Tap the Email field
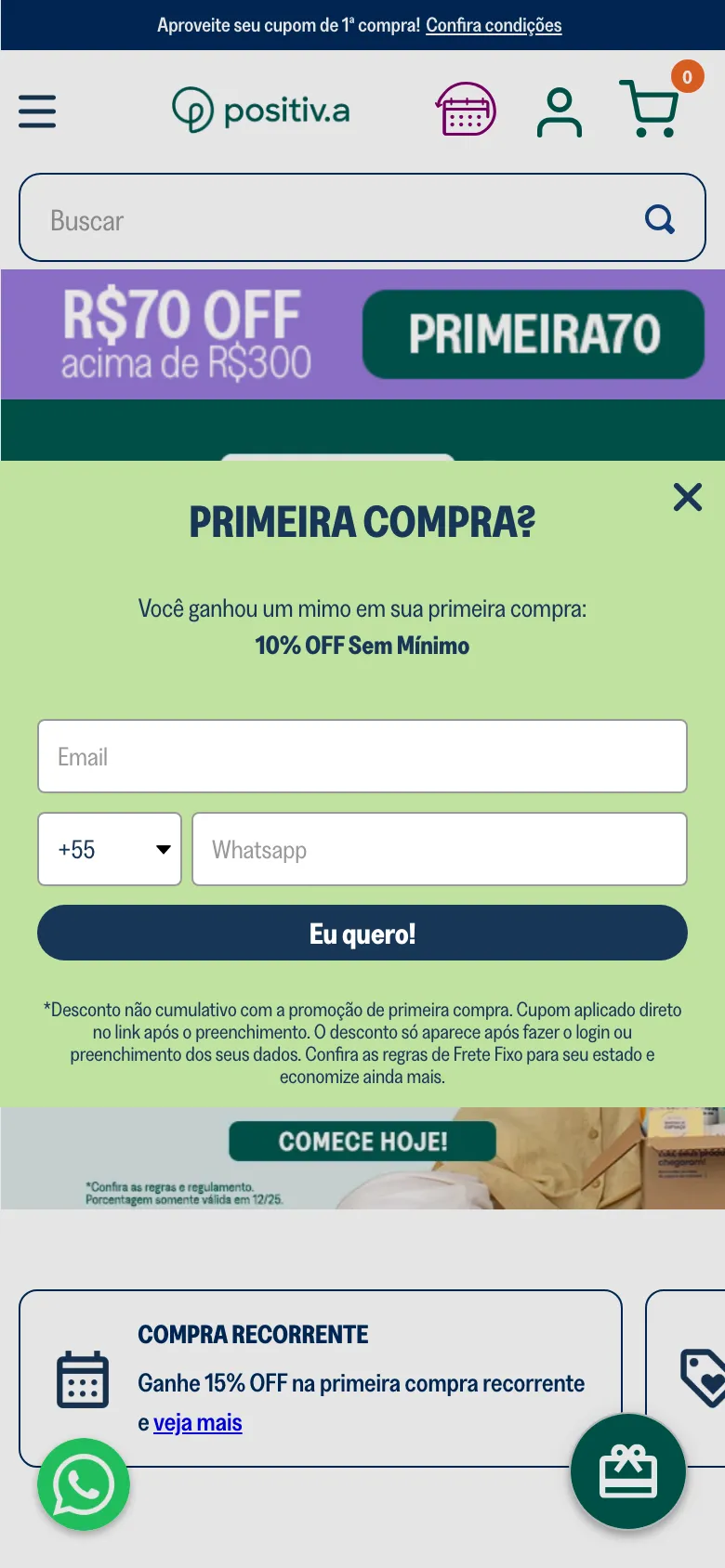Viewport: 725px width, 1568px height. pos(362,756)
